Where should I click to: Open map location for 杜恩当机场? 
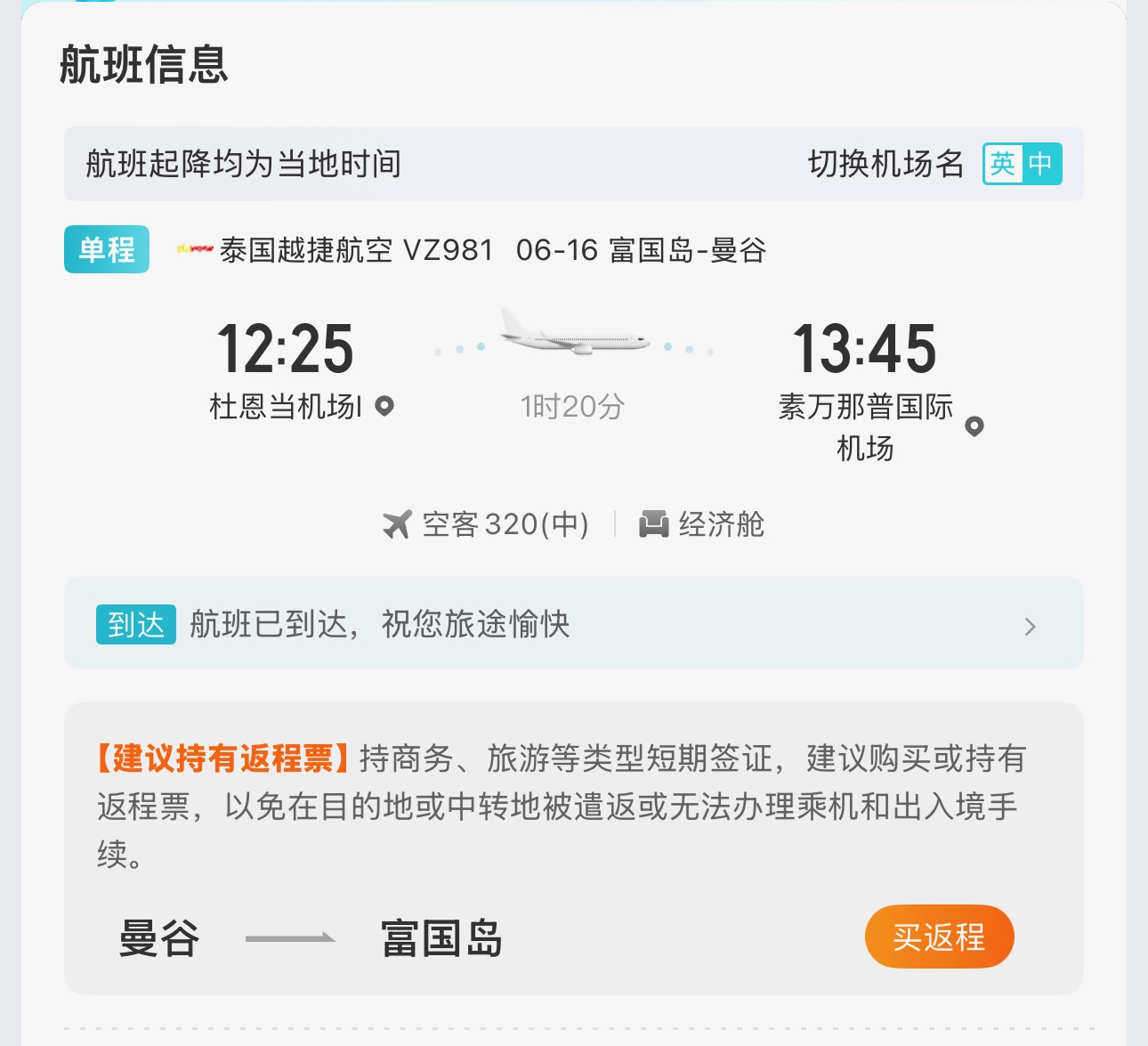pos(384,407)
